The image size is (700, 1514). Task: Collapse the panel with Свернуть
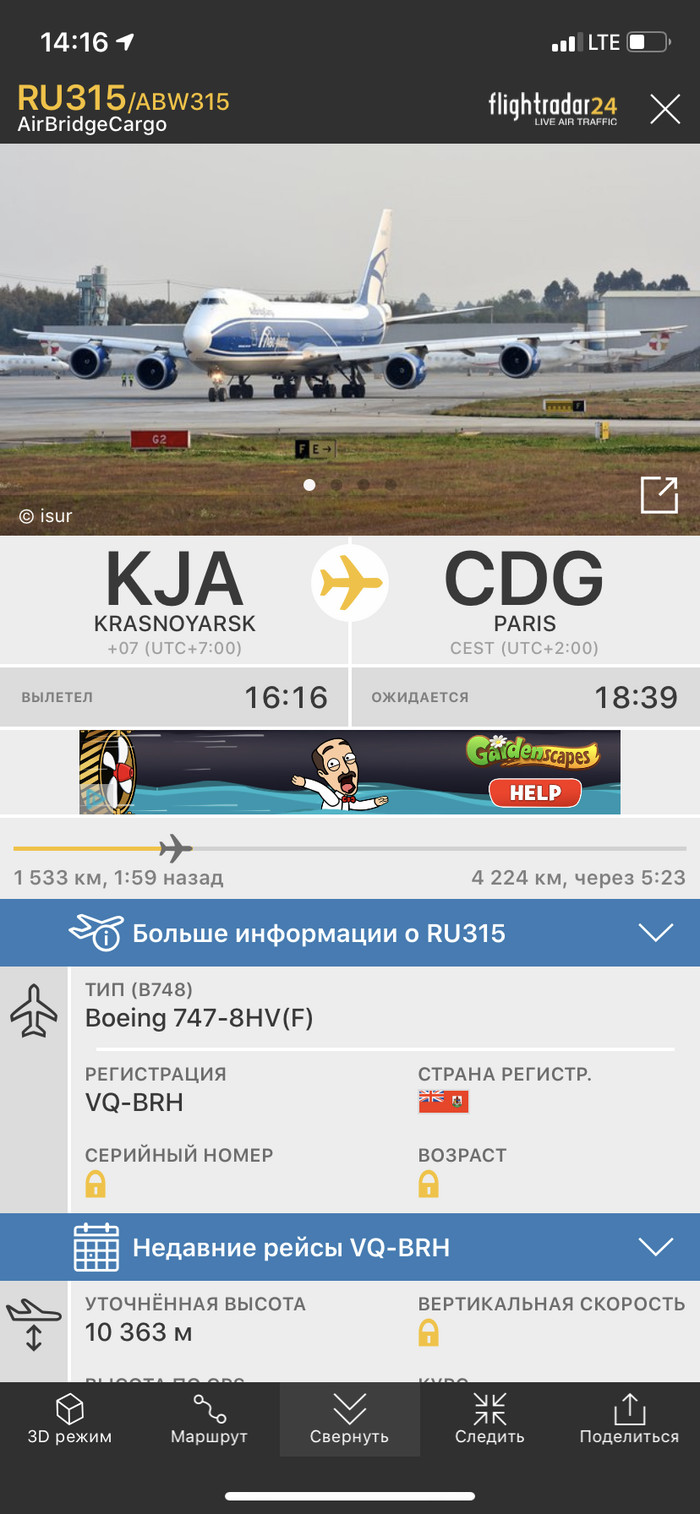click(349, 1420)
